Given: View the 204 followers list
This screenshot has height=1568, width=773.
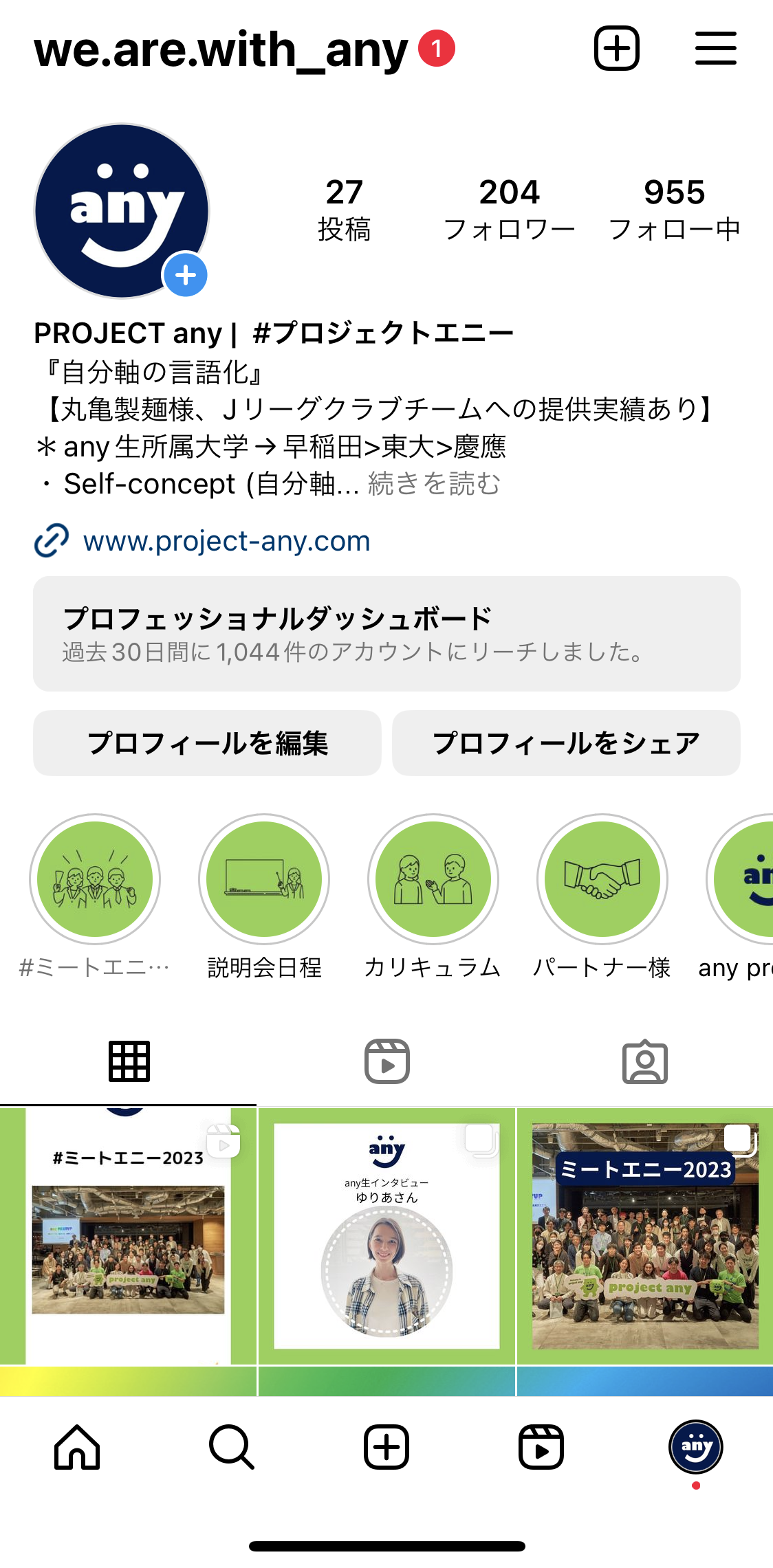Looking at the screenshot, I should [x=509, y=209].
